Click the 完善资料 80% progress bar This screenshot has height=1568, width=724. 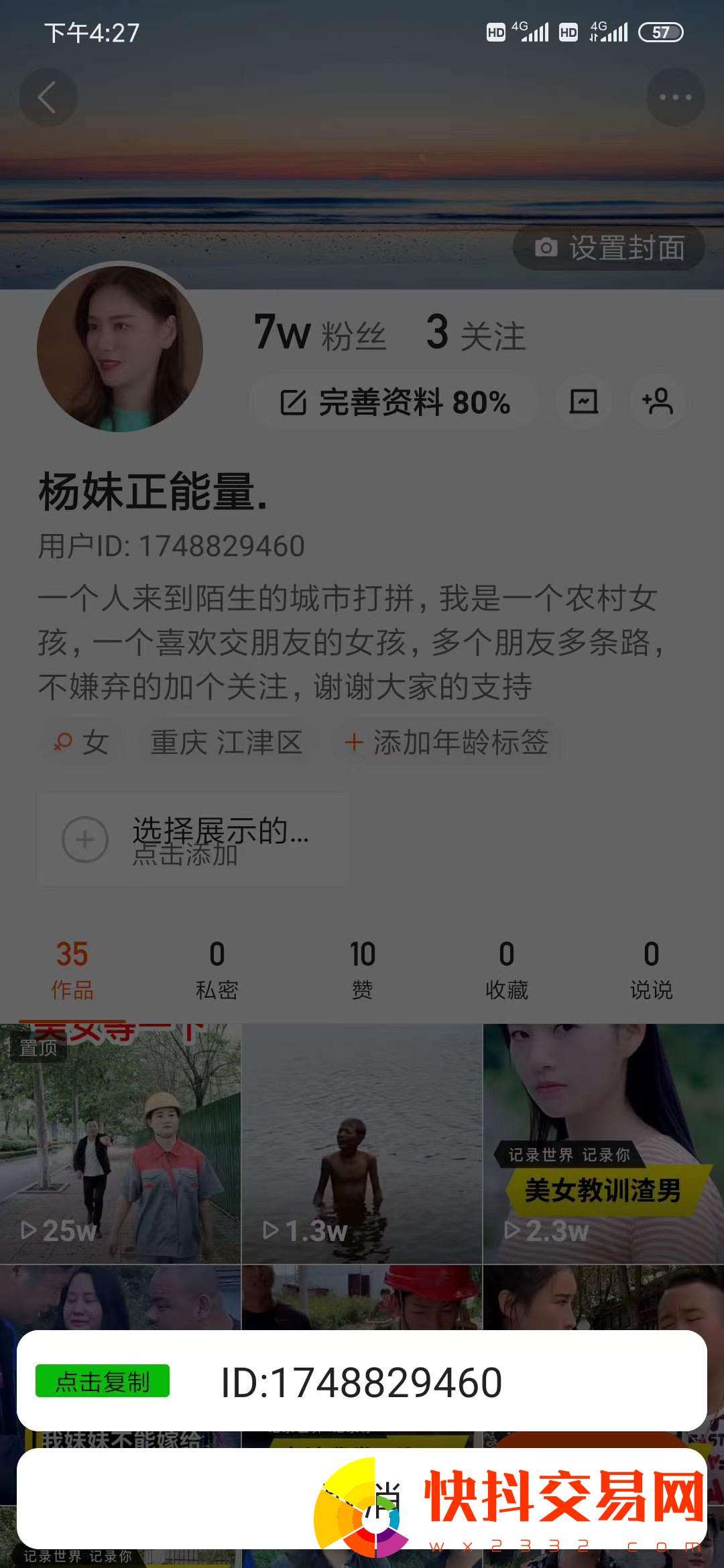click(x=394, y=402)
